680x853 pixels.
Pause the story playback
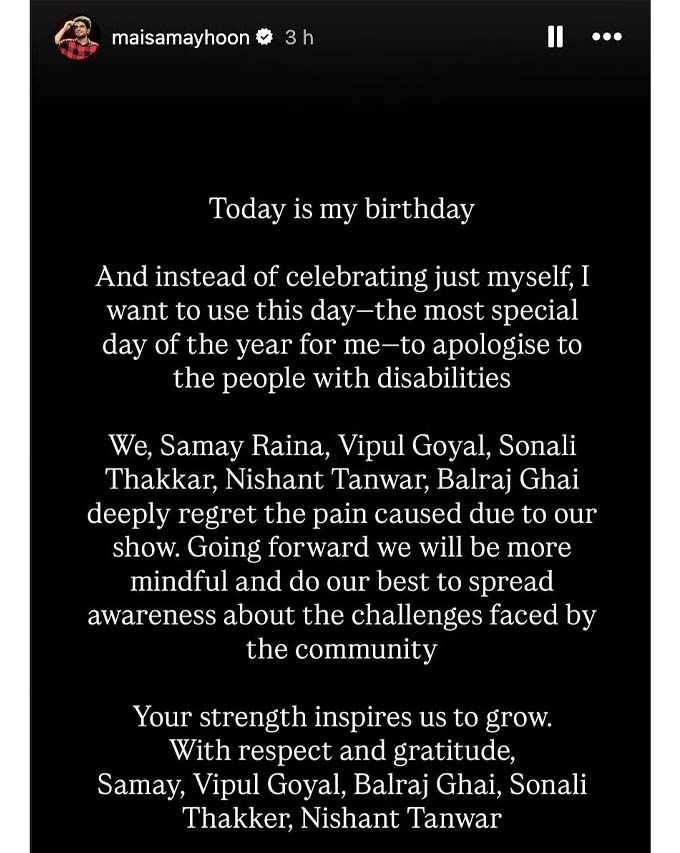(x=555, y=37)
